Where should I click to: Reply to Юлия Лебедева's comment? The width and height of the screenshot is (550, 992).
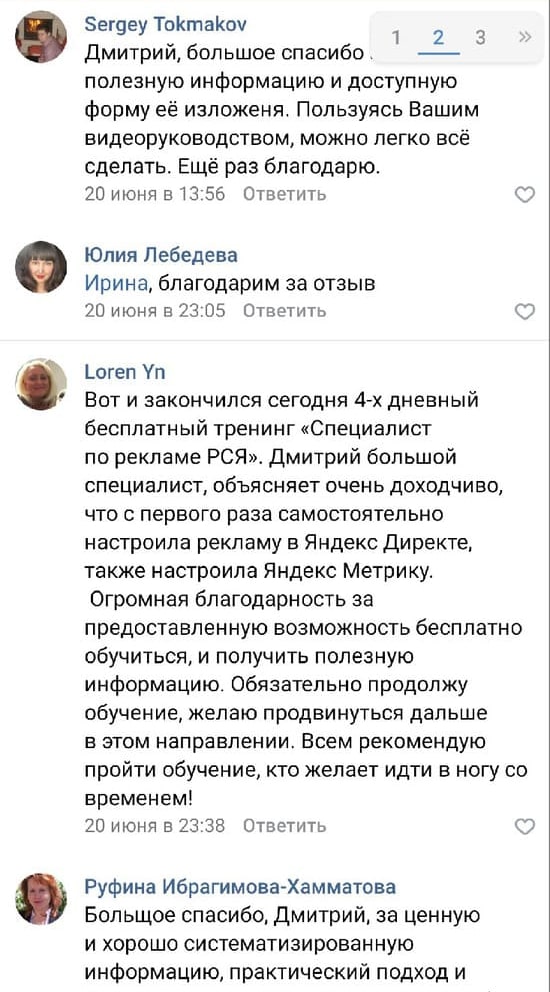pyautogui.click(x=285, y=311)
